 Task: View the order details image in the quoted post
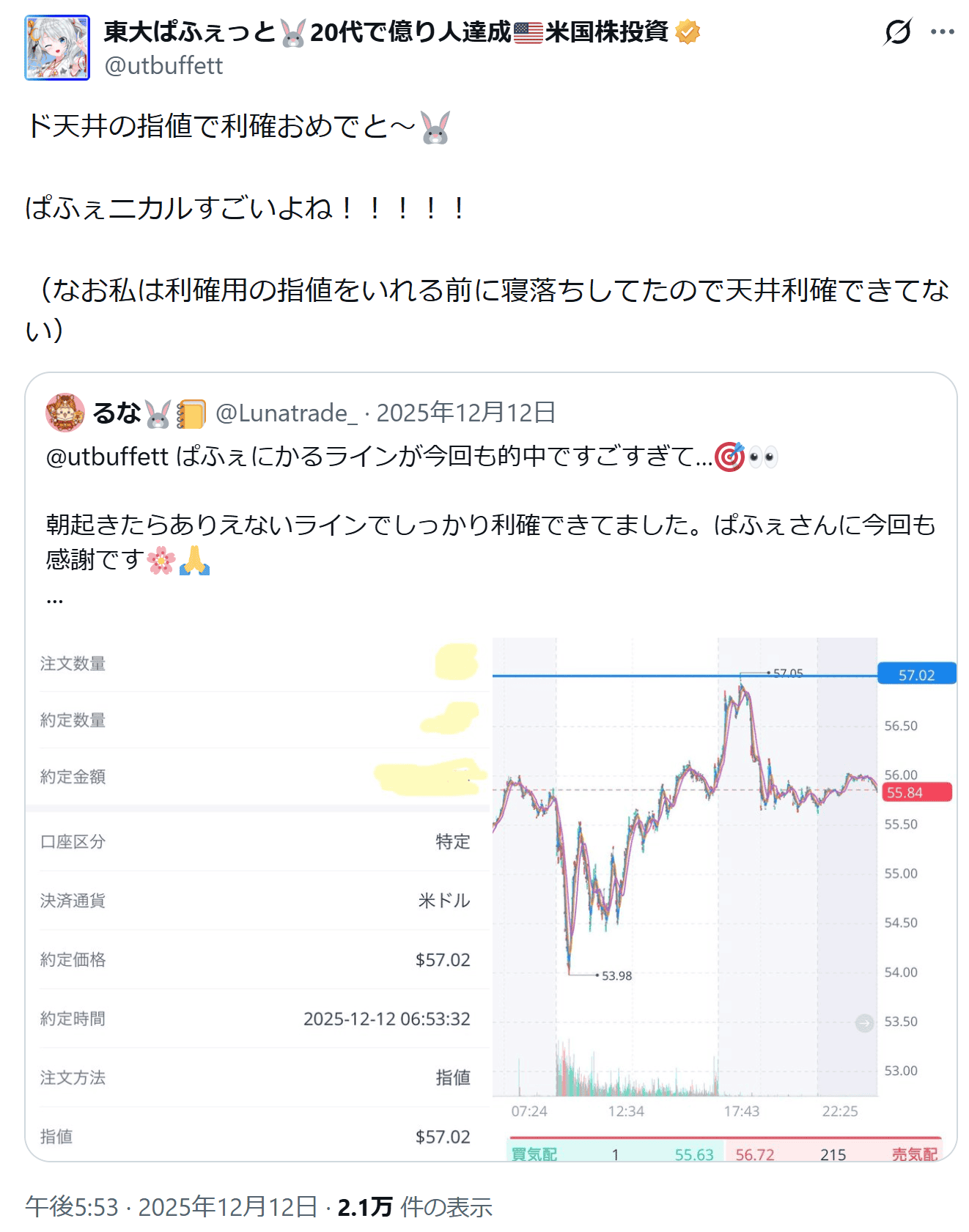click(258, 898)
